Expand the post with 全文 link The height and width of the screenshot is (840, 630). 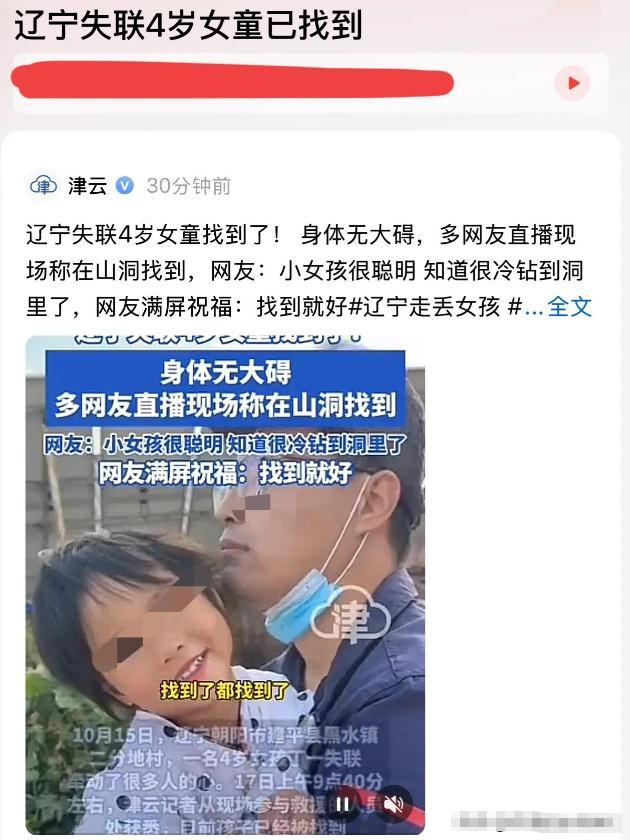pyautogui.click(x=570, y=307)
